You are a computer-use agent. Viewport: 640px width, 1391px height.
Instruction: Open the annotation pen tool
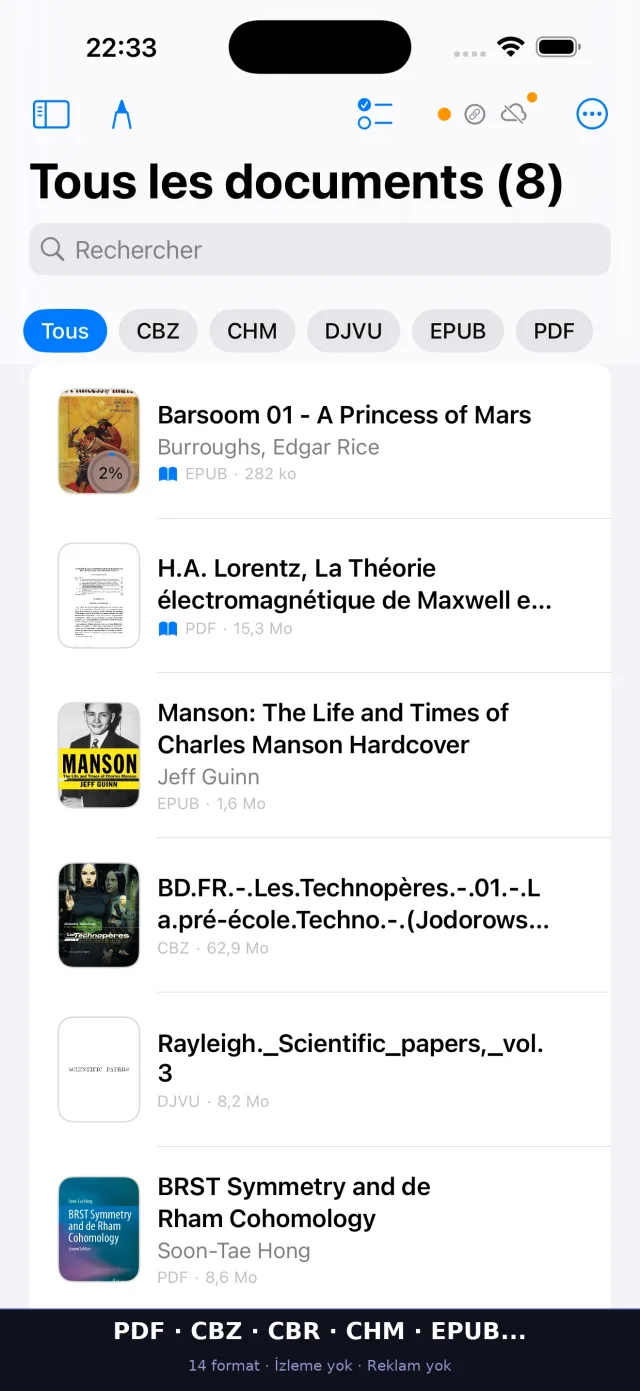[x=121, y=114]
